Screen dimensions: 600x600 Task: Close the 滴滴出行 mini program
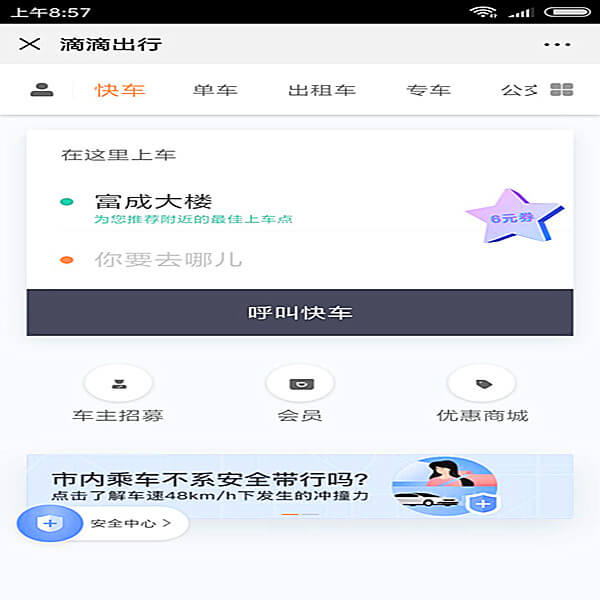(30, 44)
